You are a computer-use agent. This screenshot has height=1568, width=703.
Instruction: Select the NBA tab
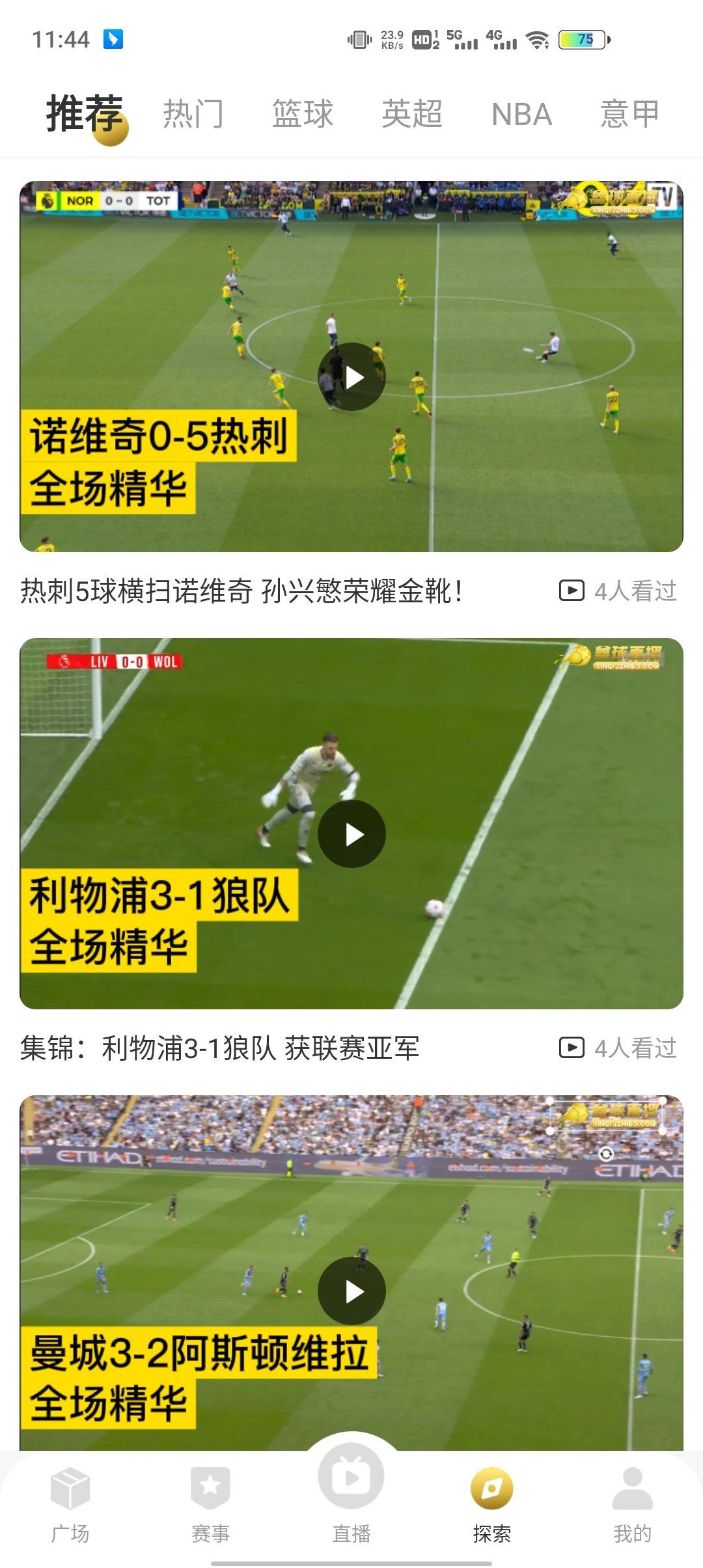[521, 115]
